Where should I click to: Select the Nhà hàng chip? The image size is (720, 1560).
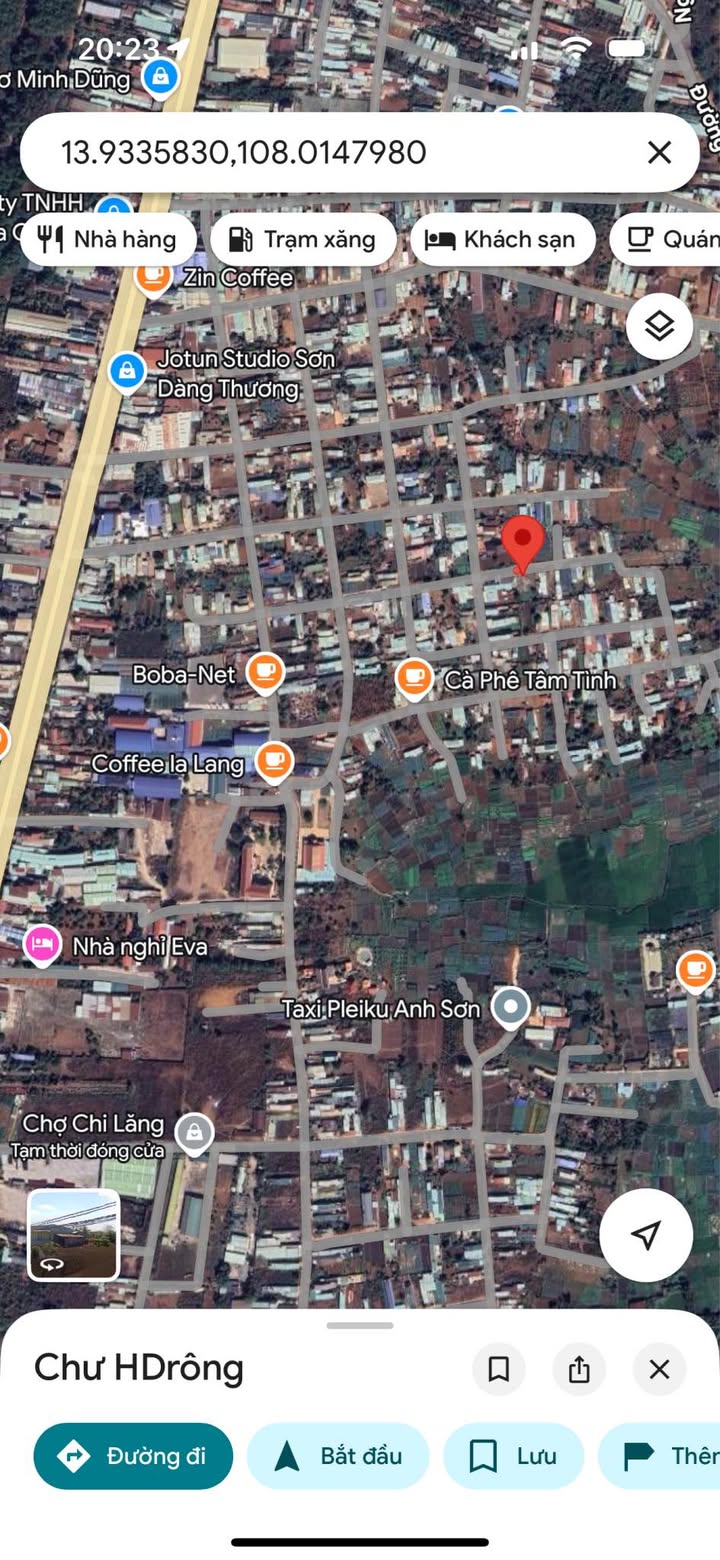pyautogui.click(x=108, y=239)
